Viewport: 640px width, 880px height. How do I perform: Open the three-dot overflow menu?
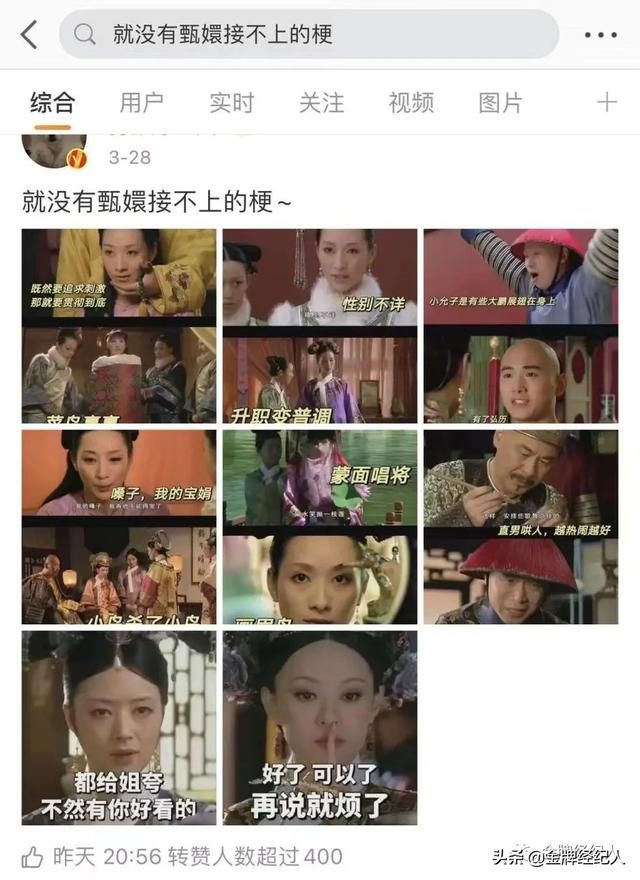600,35
